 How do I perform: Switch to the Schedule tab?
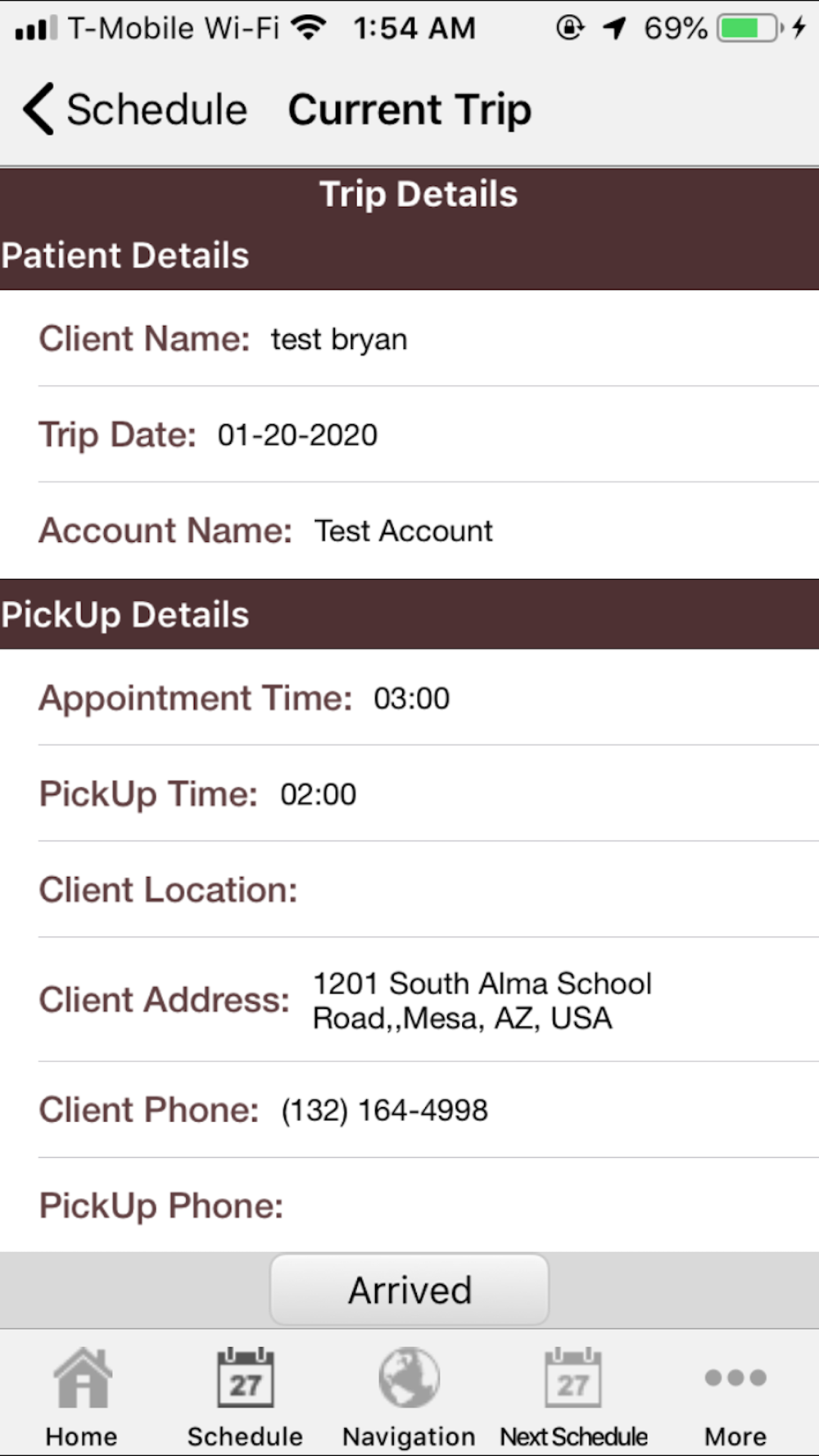245,1397
